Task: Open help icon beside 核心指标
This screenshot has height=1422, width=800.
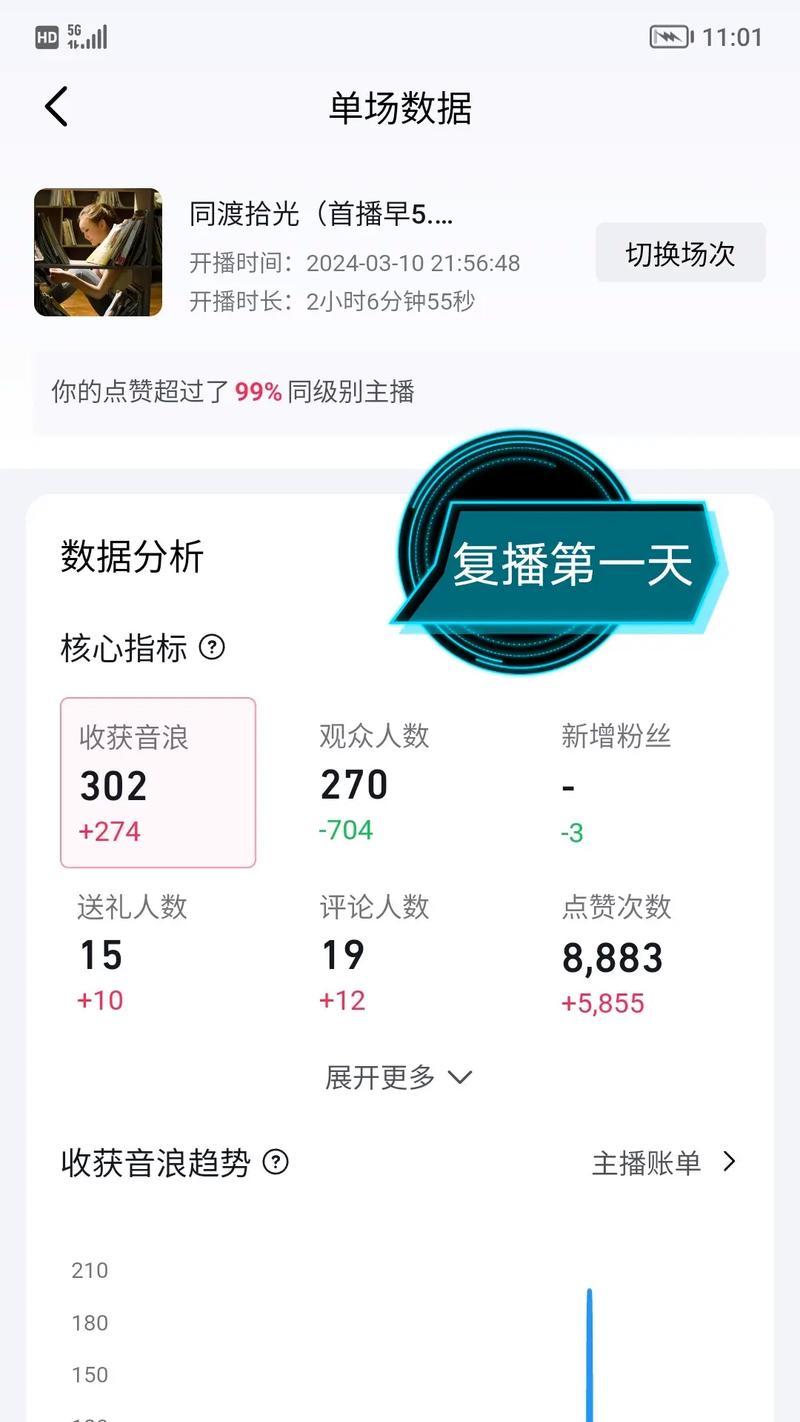Action: (212, 647)
